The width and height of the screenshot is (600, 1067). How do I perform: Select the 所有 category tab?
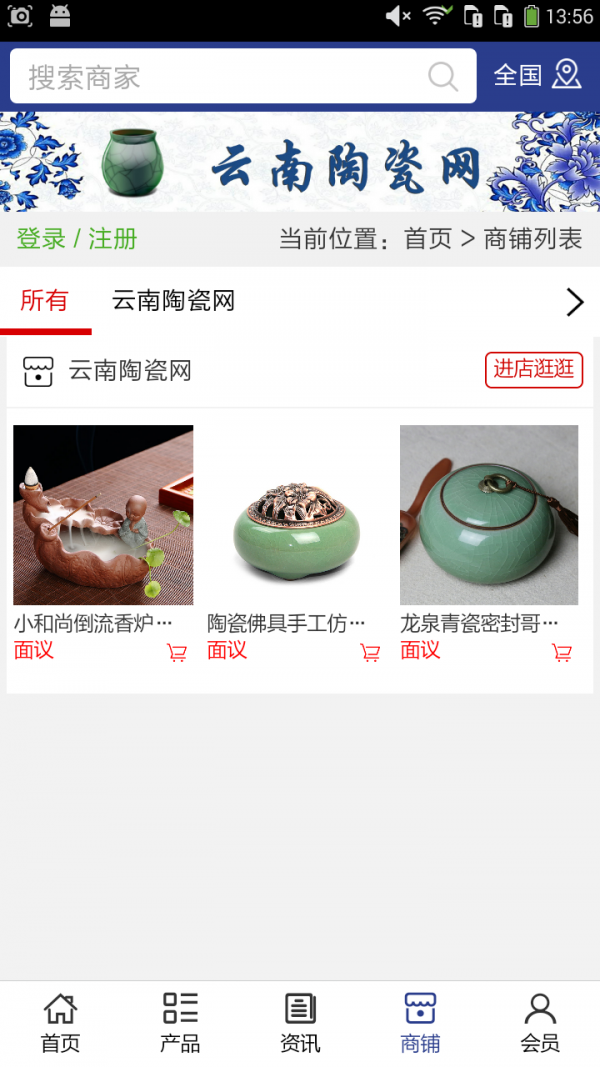tap(45, 300)
